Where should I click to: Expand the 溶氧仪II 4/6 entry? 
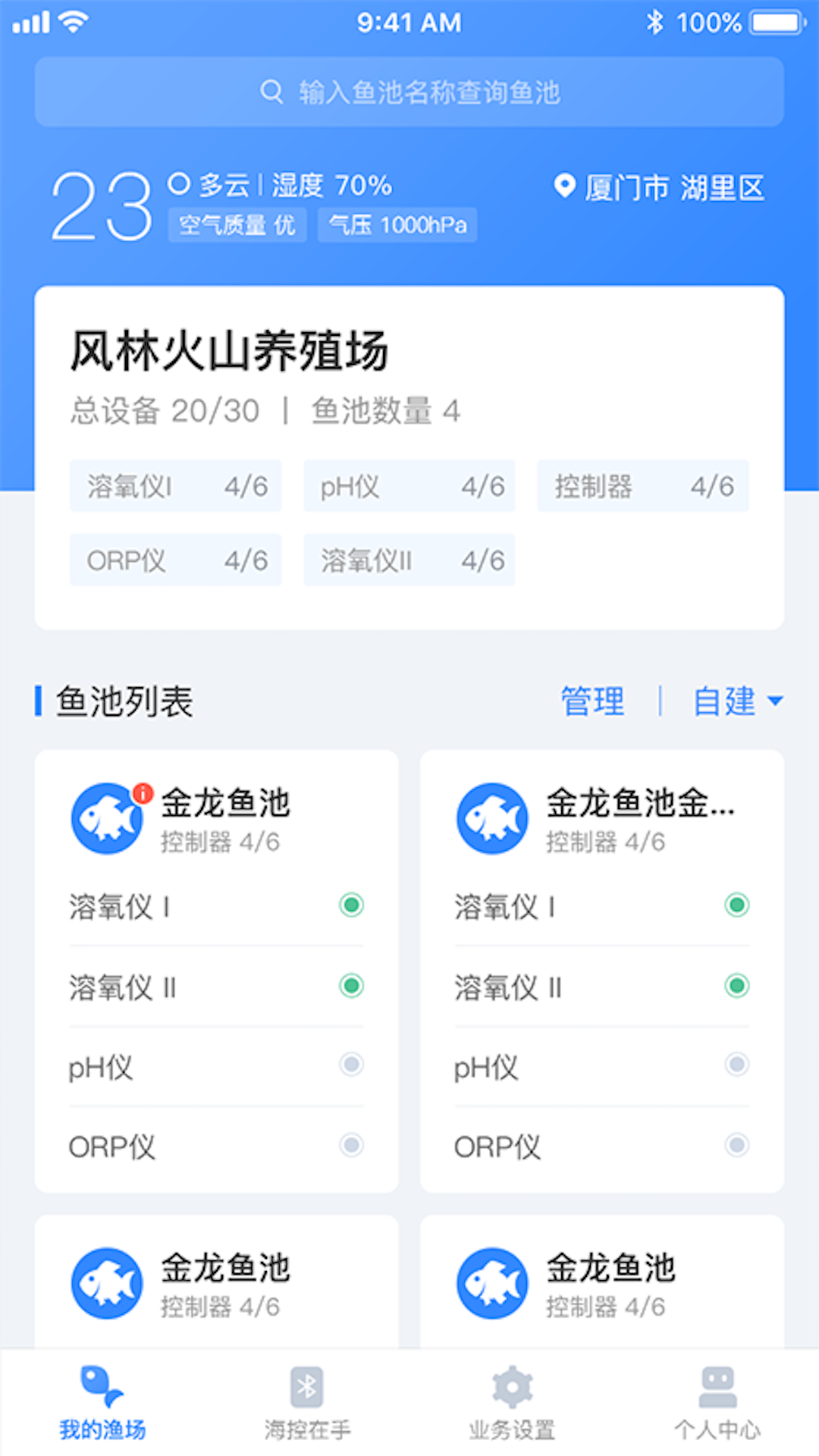click(409, 561)
